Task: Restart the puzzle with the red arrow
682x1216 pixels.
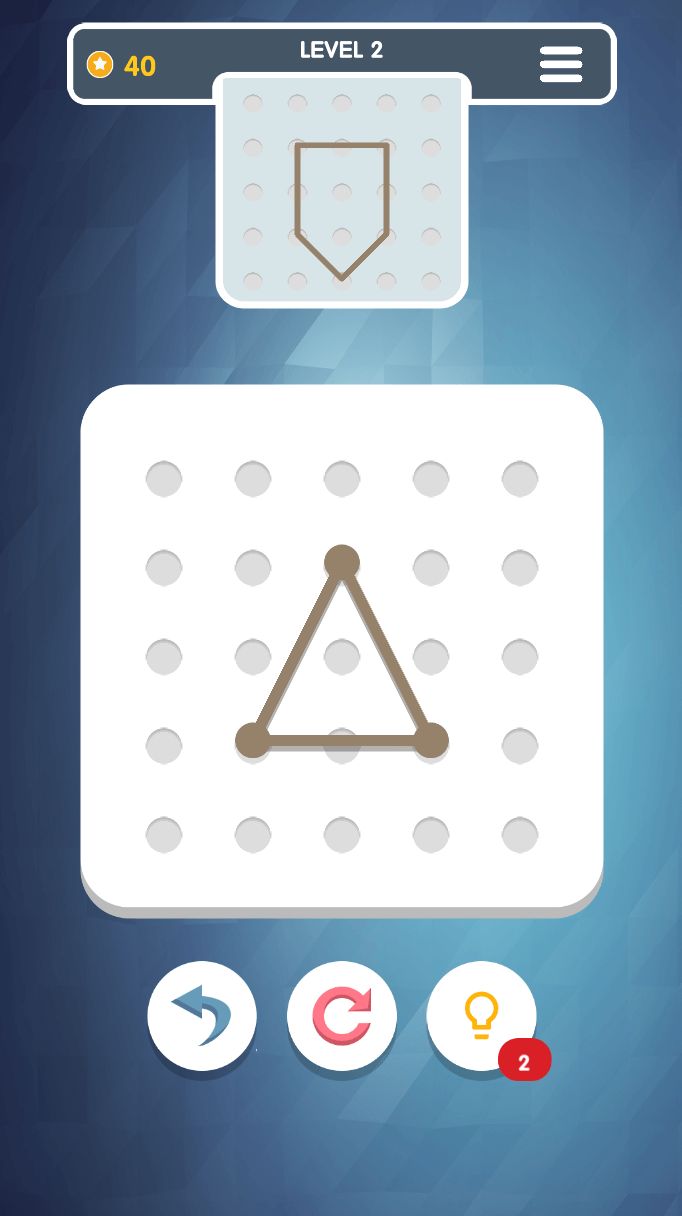Action: coord(342,1016)
